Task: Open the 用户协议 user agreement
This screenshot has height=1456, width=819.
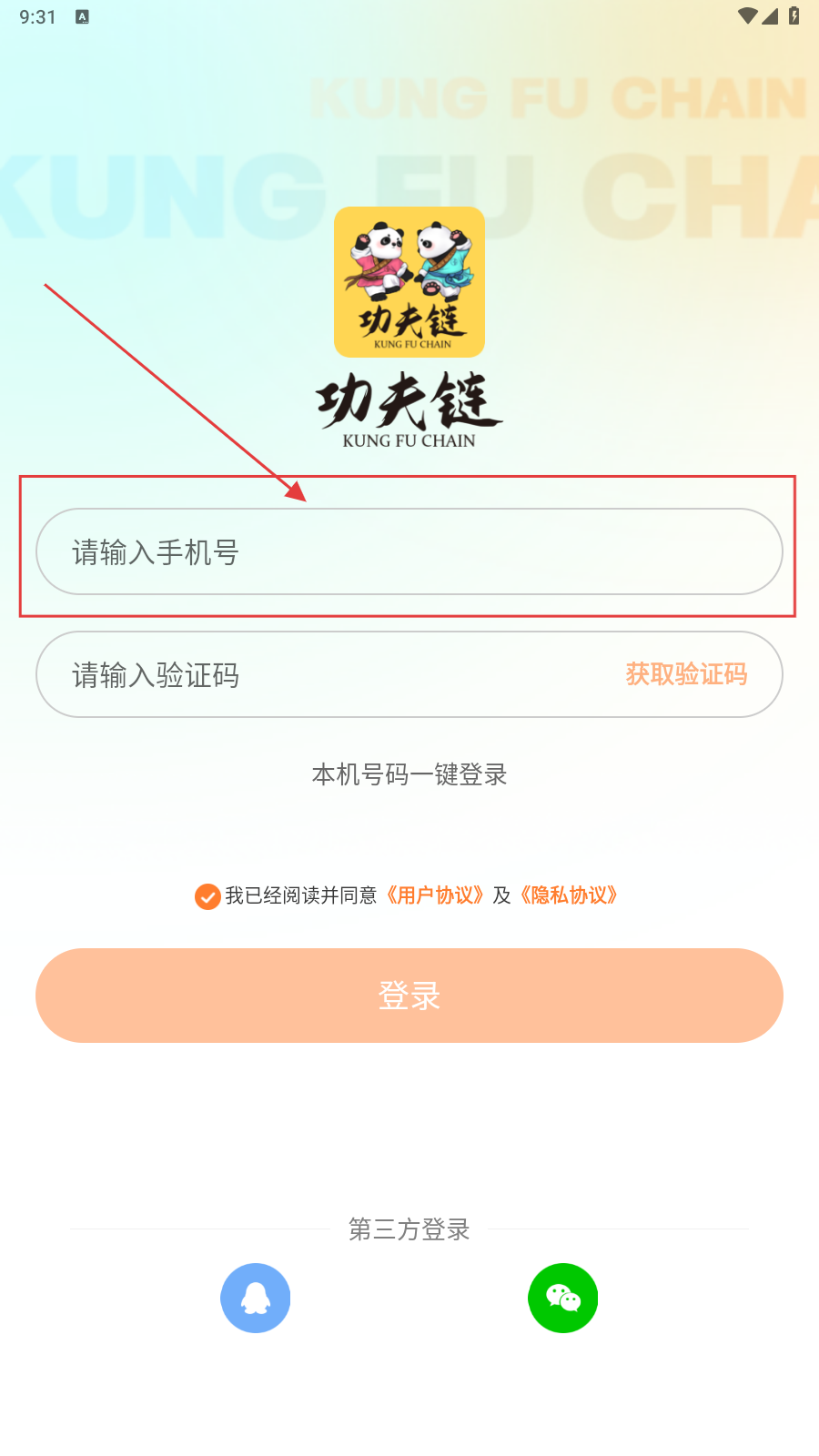Action: (434, 895)
